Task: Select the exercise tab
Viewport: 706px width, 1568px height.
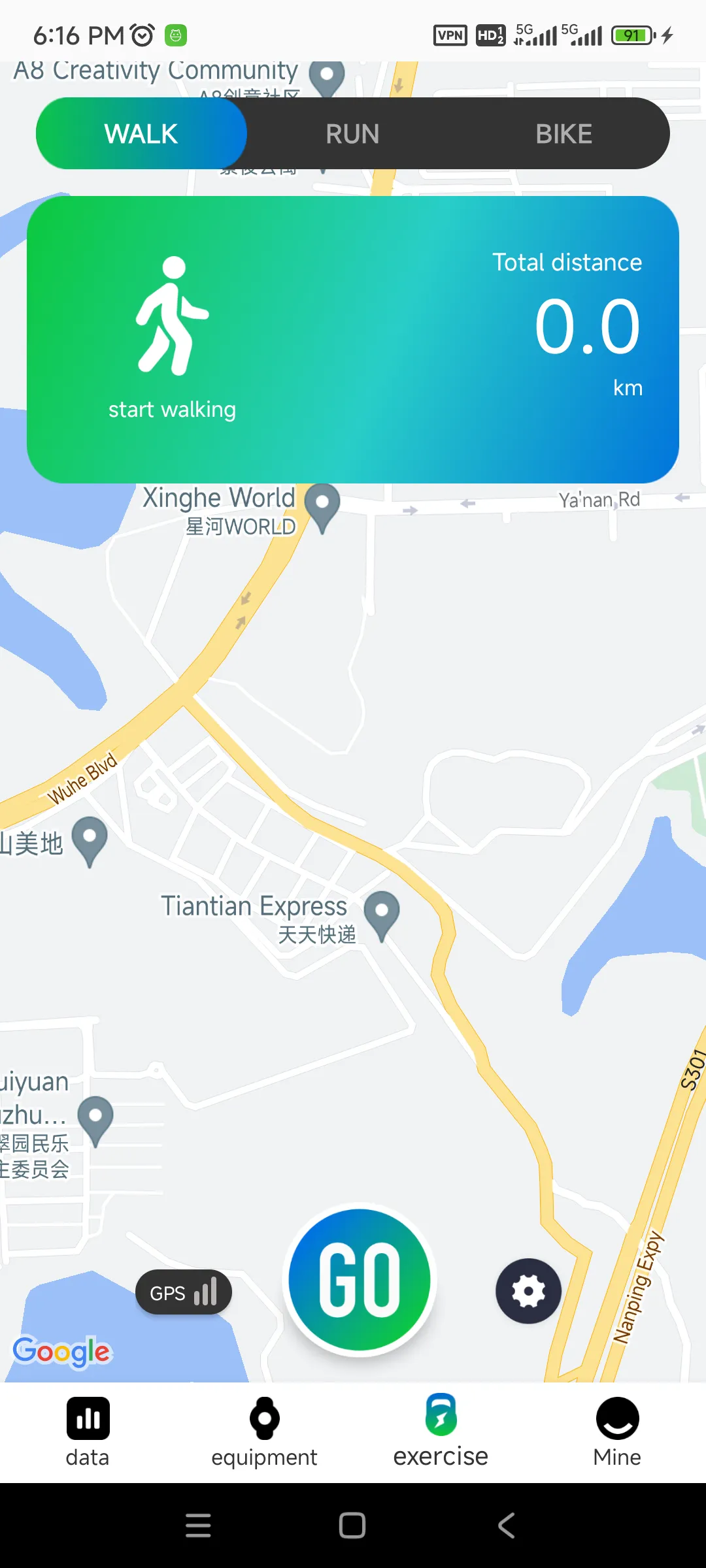Action: click(x=441, y=1431)
